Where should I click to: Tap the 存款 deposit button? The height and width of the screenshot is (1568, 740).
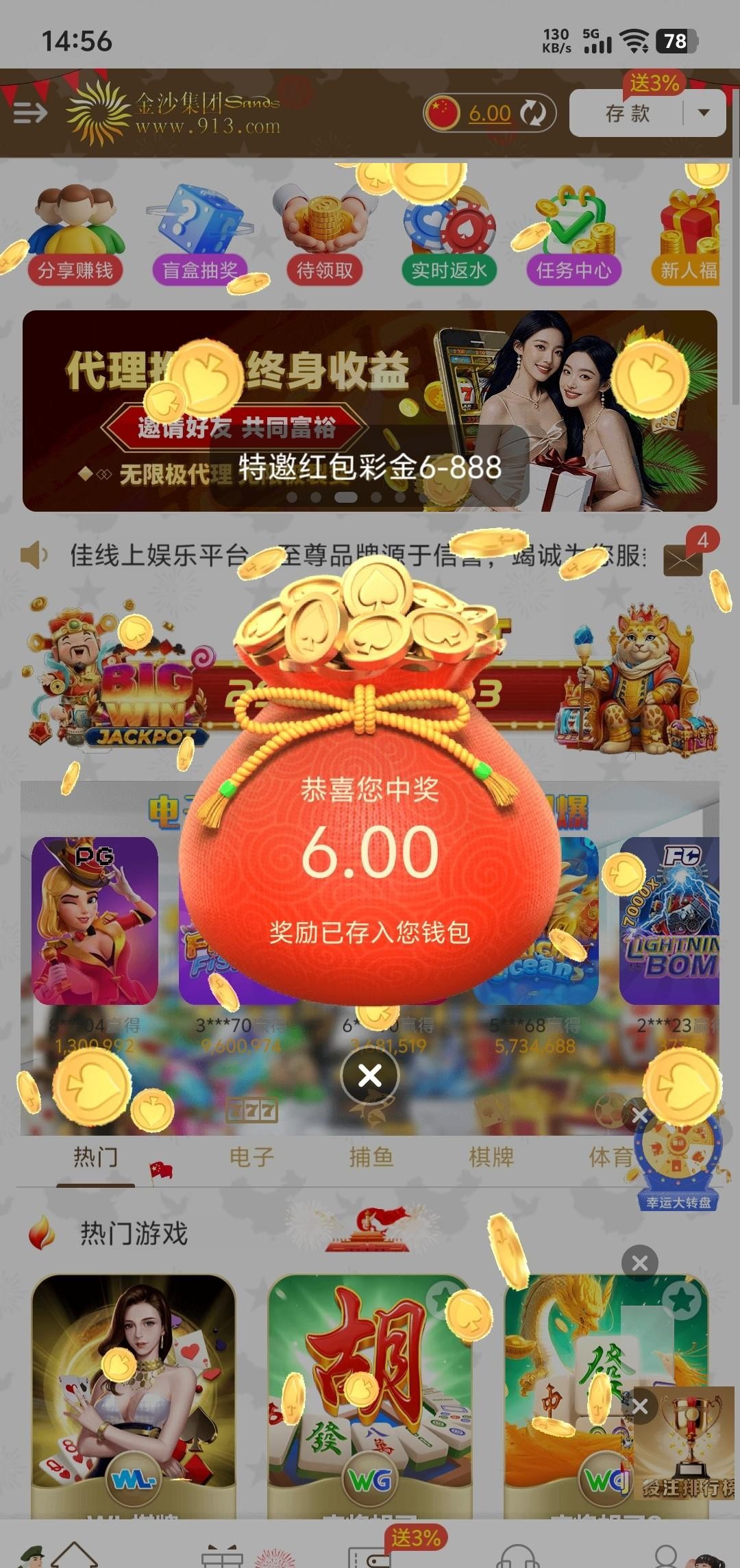click(627, 114)
